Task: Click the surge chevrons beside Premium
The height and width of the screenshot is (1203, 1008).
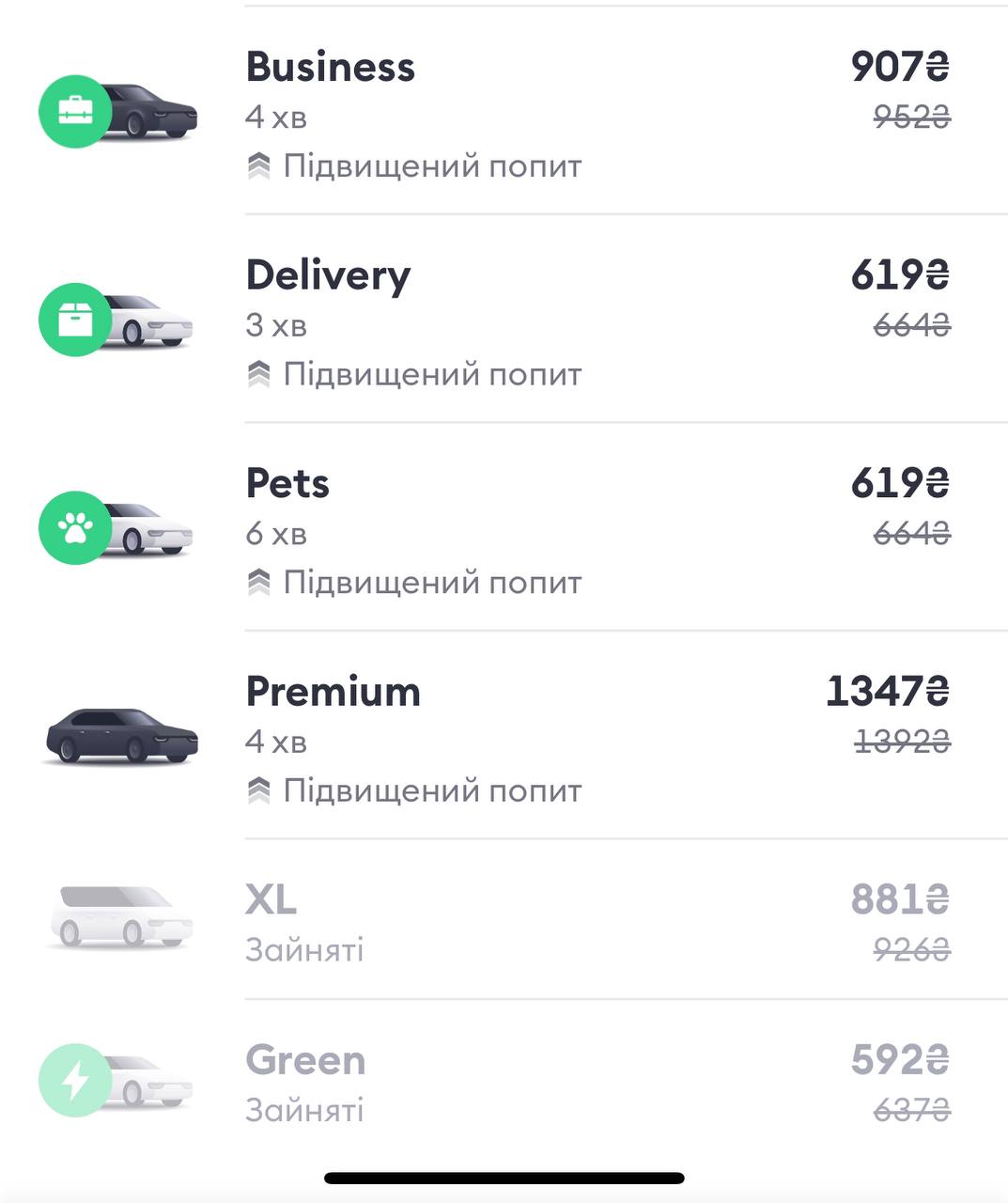Action: [259, 789]
